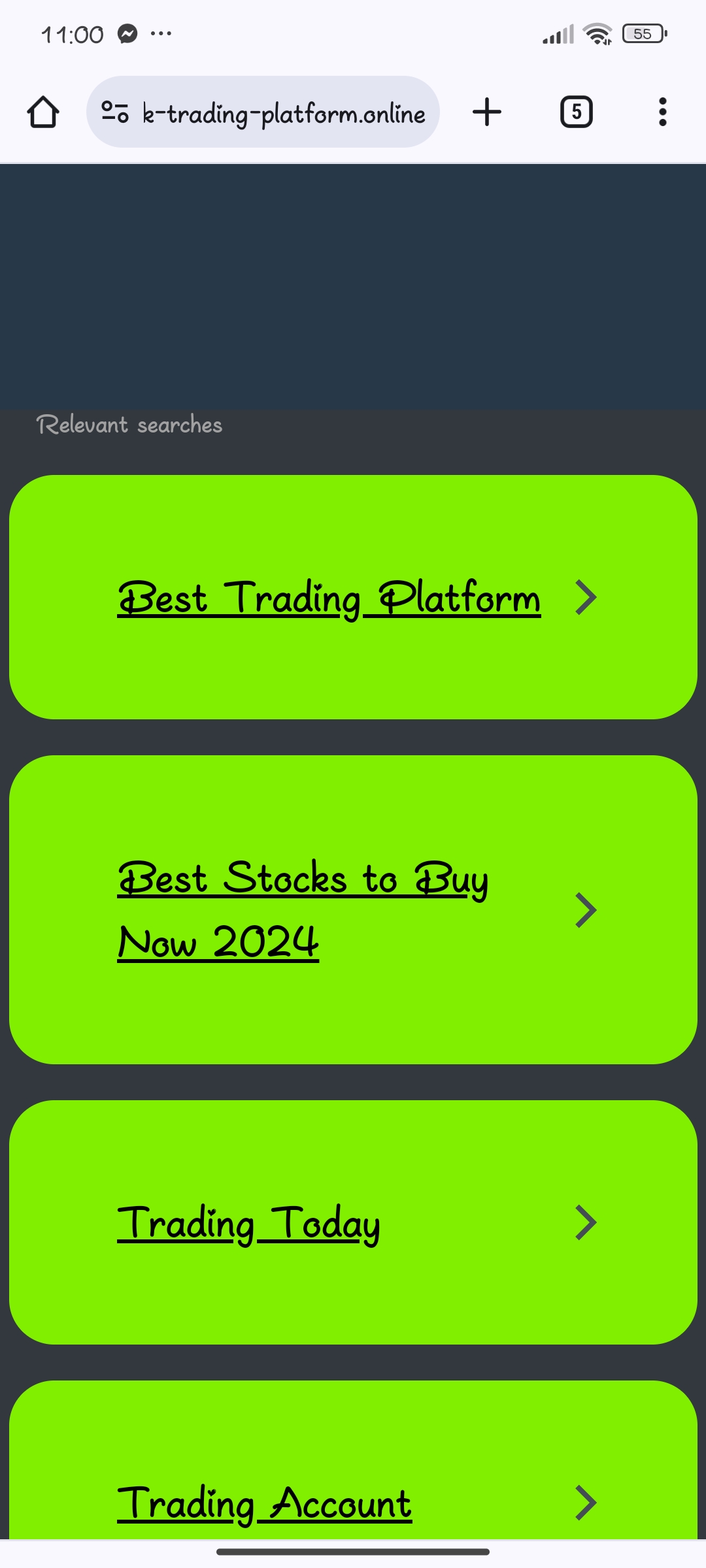Open the browser overflow menu

coord(663,112)
